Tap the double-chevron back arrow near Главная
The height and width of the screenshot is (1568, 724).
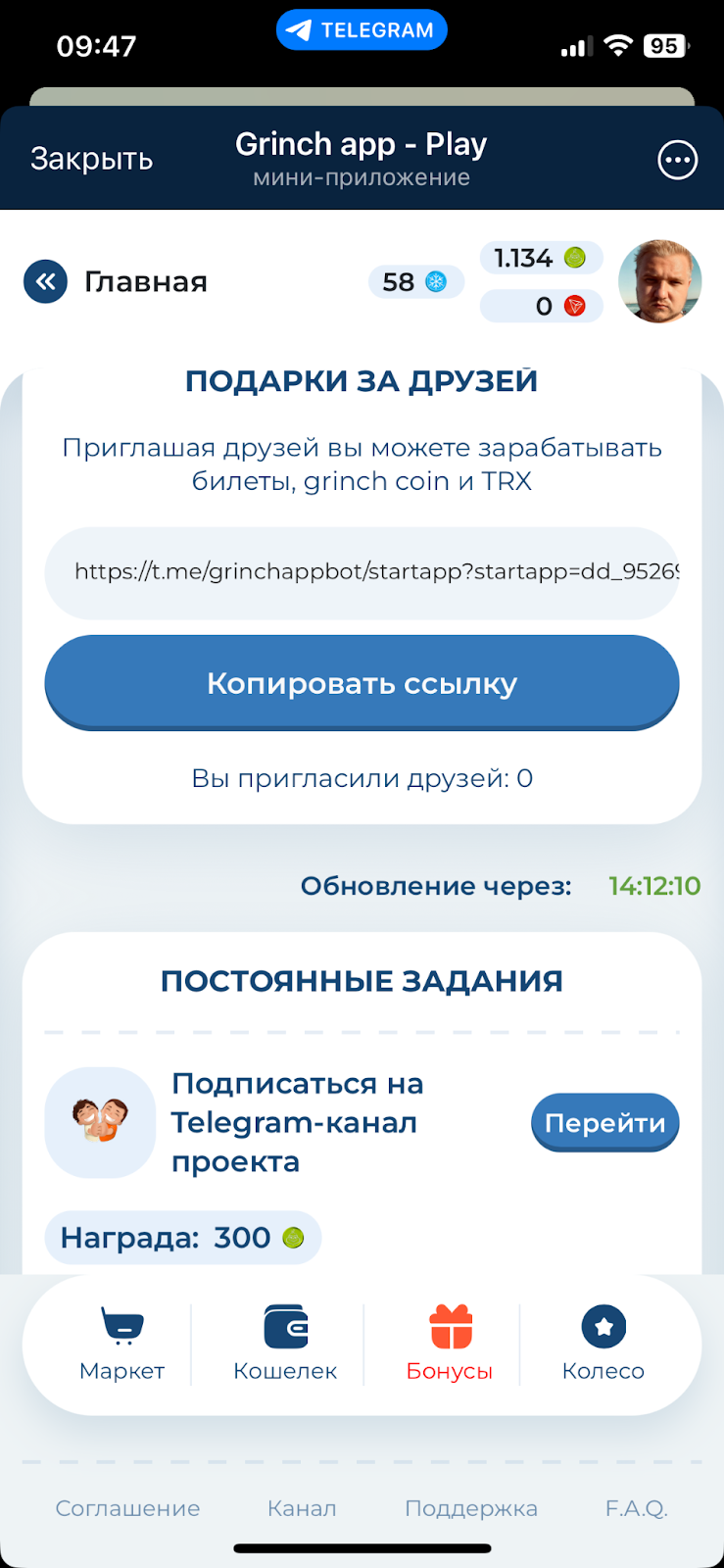46,281
